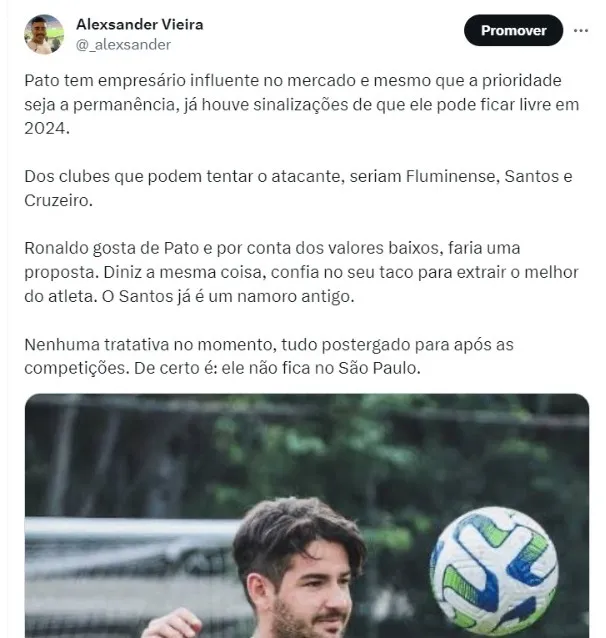Open Alexsander Vieira's profile picture
Image resolution: width=606 pixels, height=638 pixels.
tap(44, 34)
